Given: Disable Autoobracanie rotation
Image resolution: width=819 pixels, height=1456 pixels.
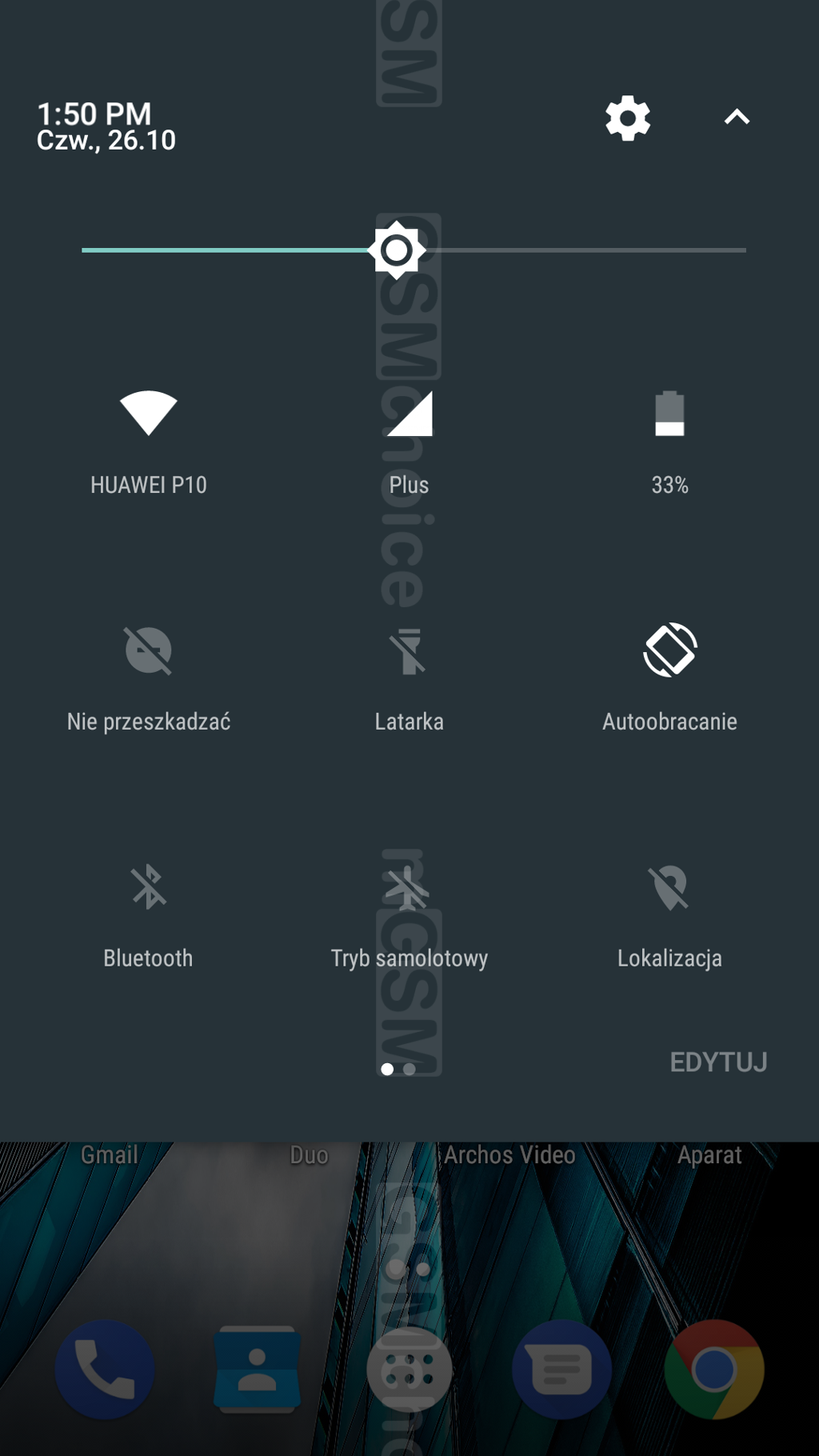Looking at the screenshot, I should [x=669, y=650].
